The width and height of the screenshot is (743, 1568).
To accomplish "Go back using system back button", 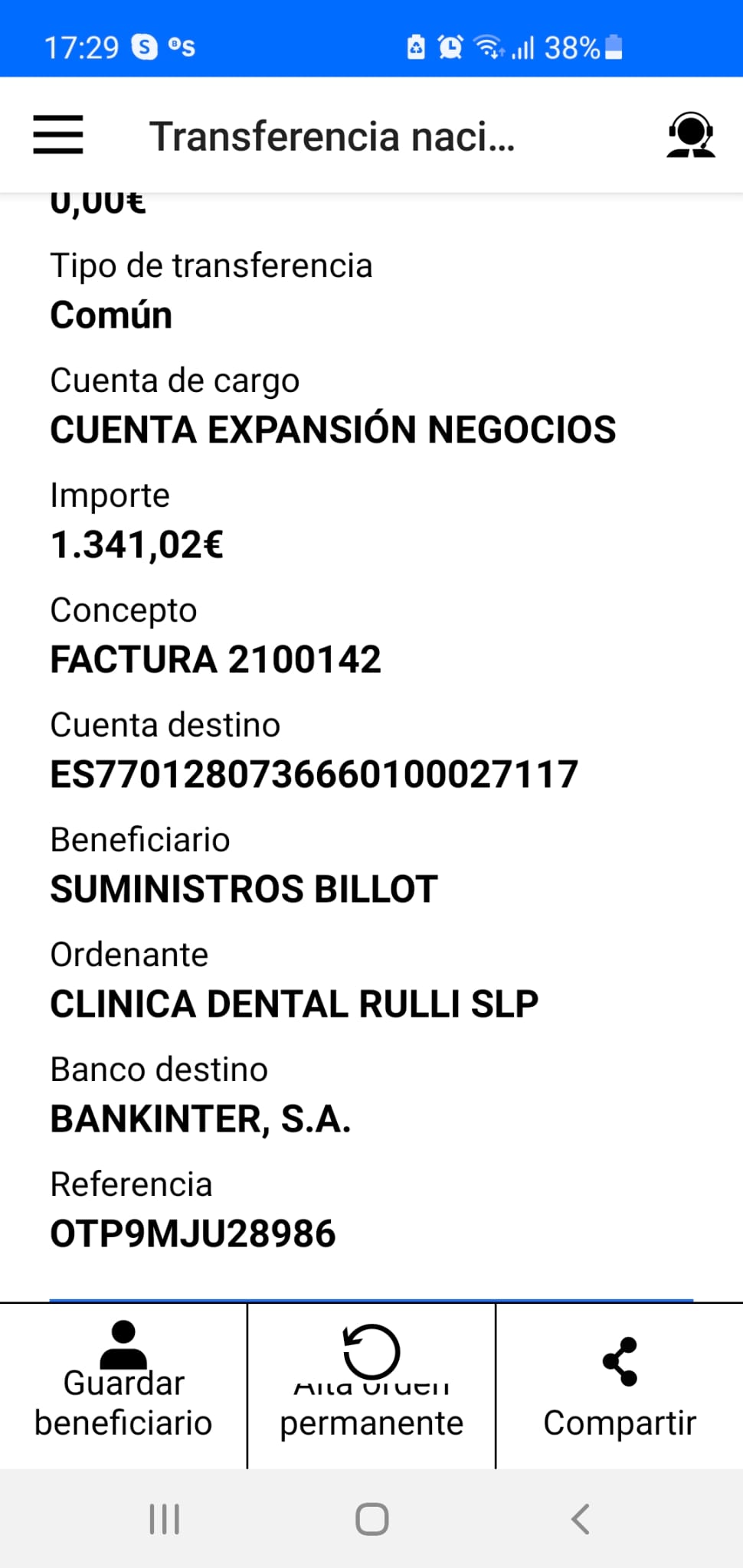I will coord(581,1519).
